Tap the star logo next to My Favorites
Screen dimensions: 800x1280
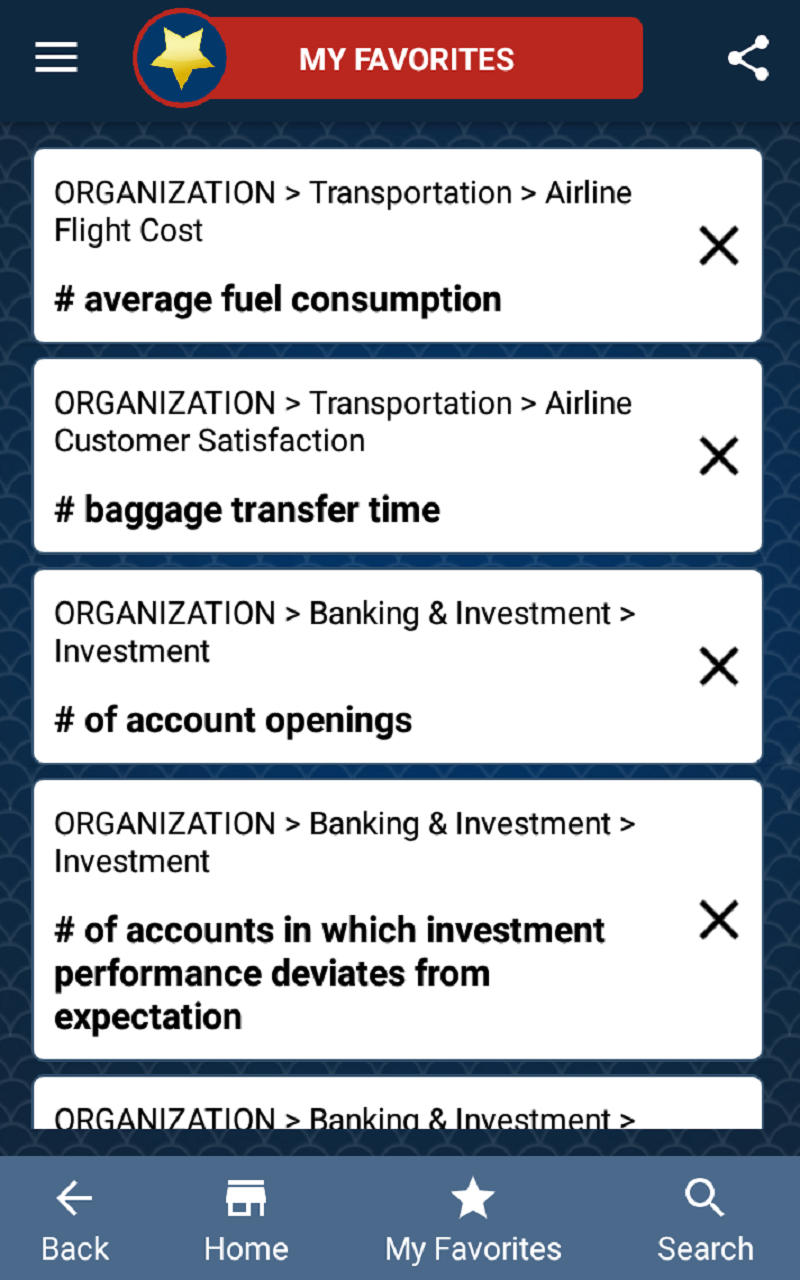click(181, 57)
